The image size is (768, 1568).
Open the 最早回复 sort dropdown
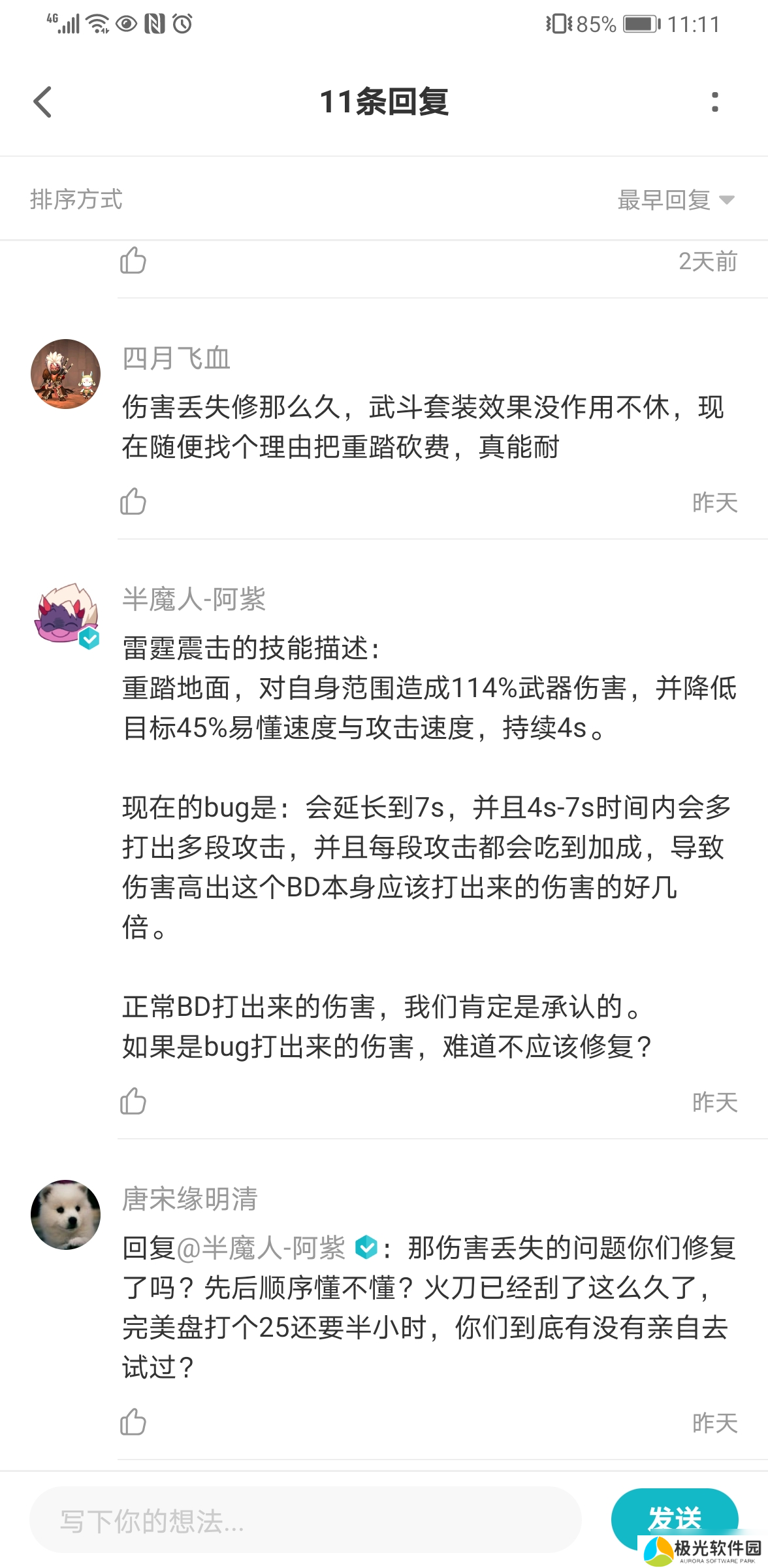(x=673, y=201)
